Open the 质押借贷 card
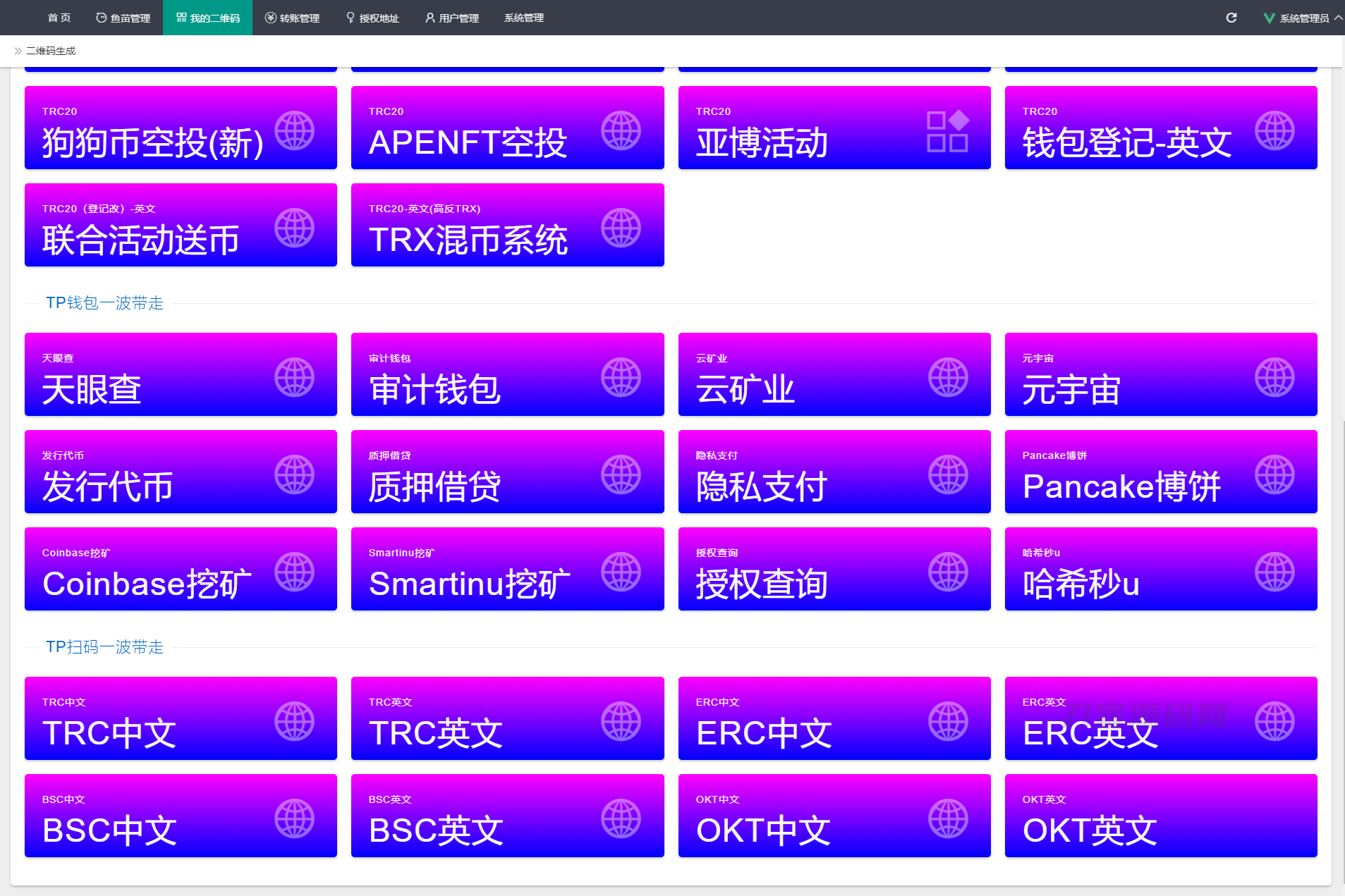The width and height of the screenshot is (1345, 896). (x=507, y=472)
